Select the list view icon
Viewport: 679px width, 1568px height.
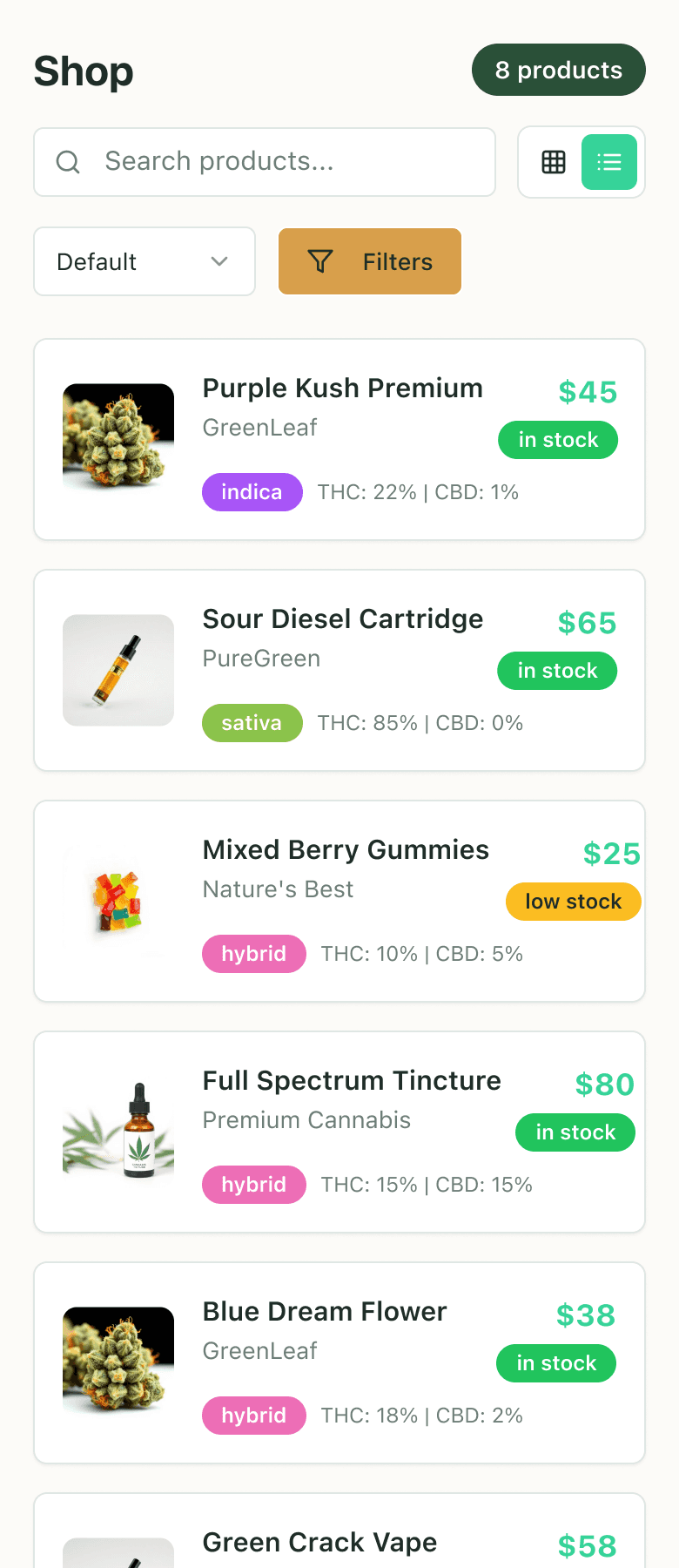609,162
